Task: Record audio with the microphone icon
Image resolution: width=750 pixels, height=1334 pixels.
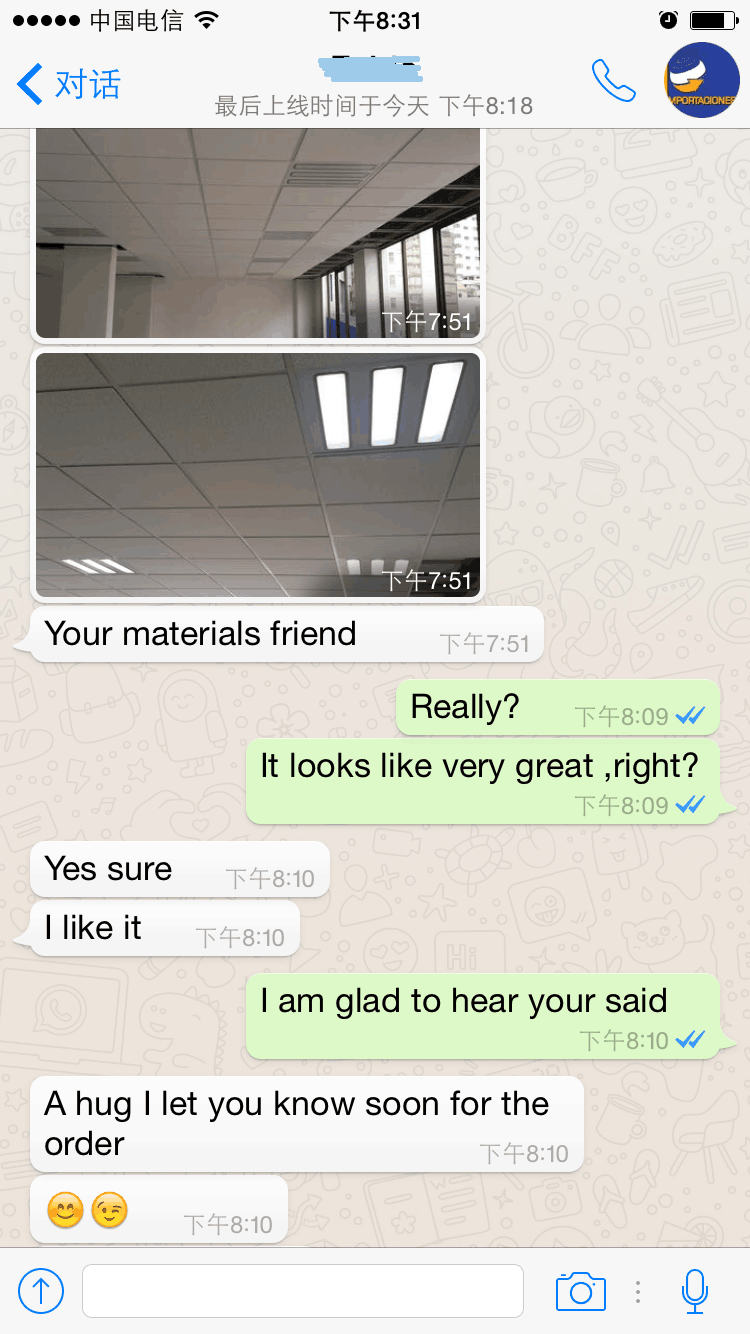Action: tap(694, 1290)
